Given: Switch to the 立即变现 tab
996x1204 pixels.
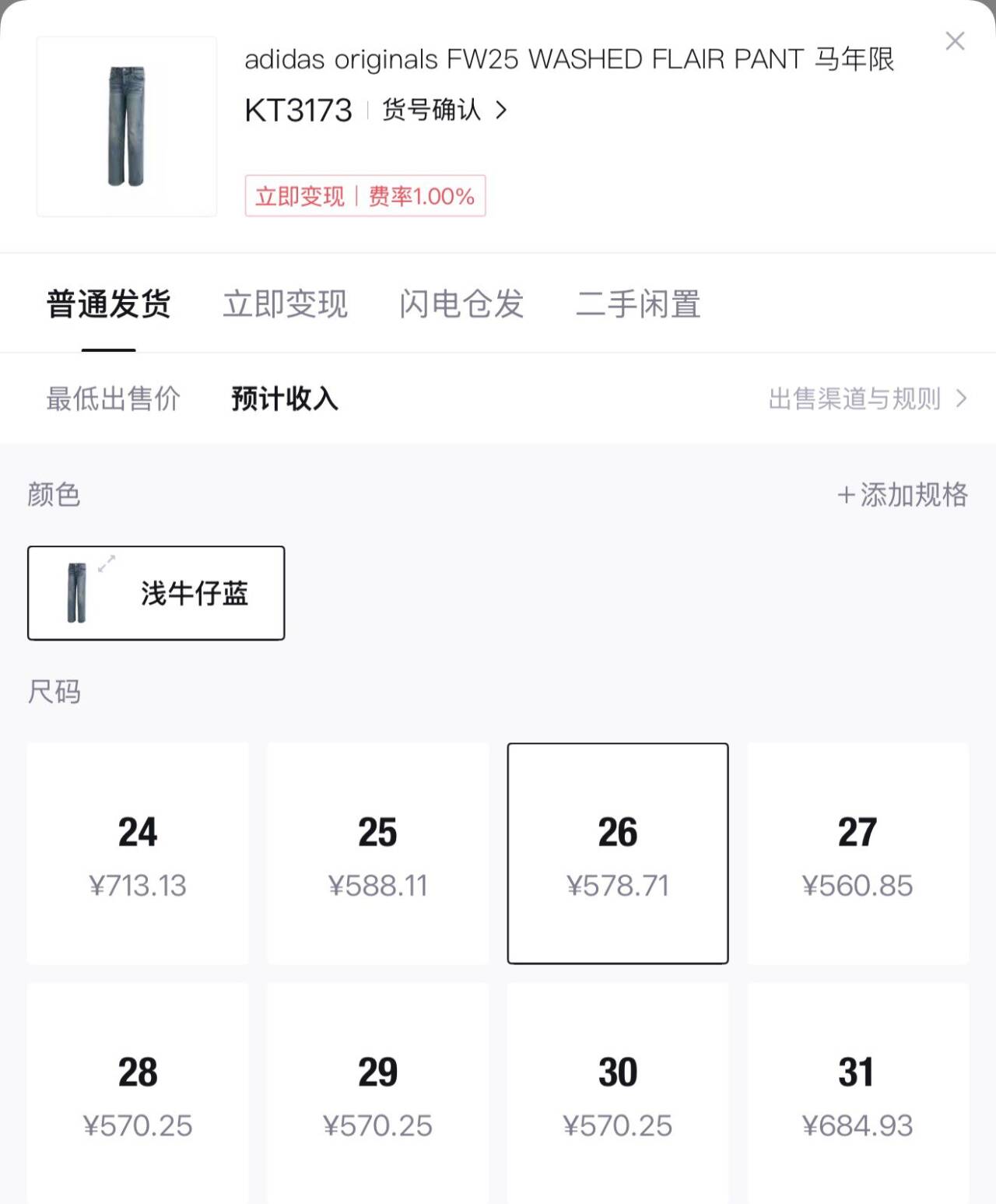Looking at the screenshot, I should (285, 304).
